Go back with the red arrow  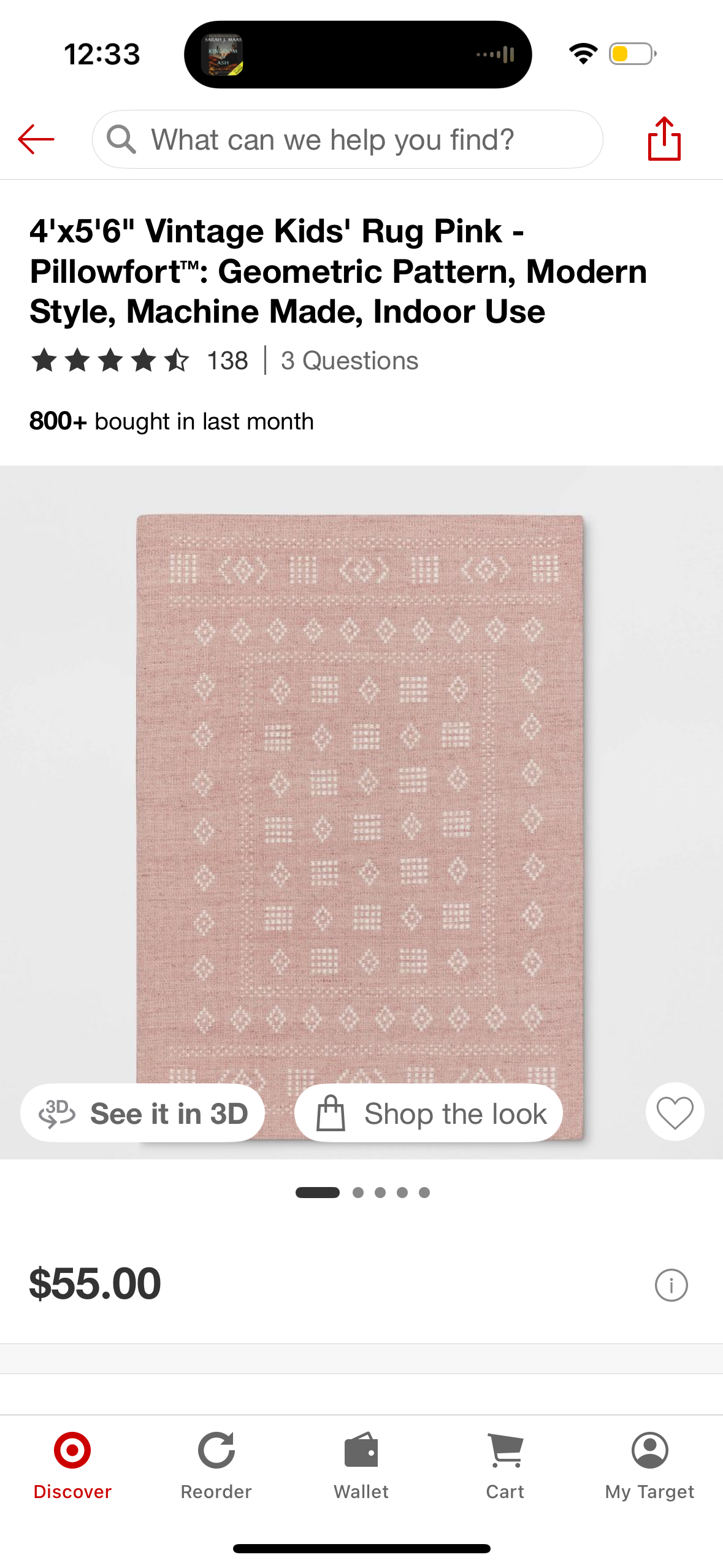coord(36,139)
